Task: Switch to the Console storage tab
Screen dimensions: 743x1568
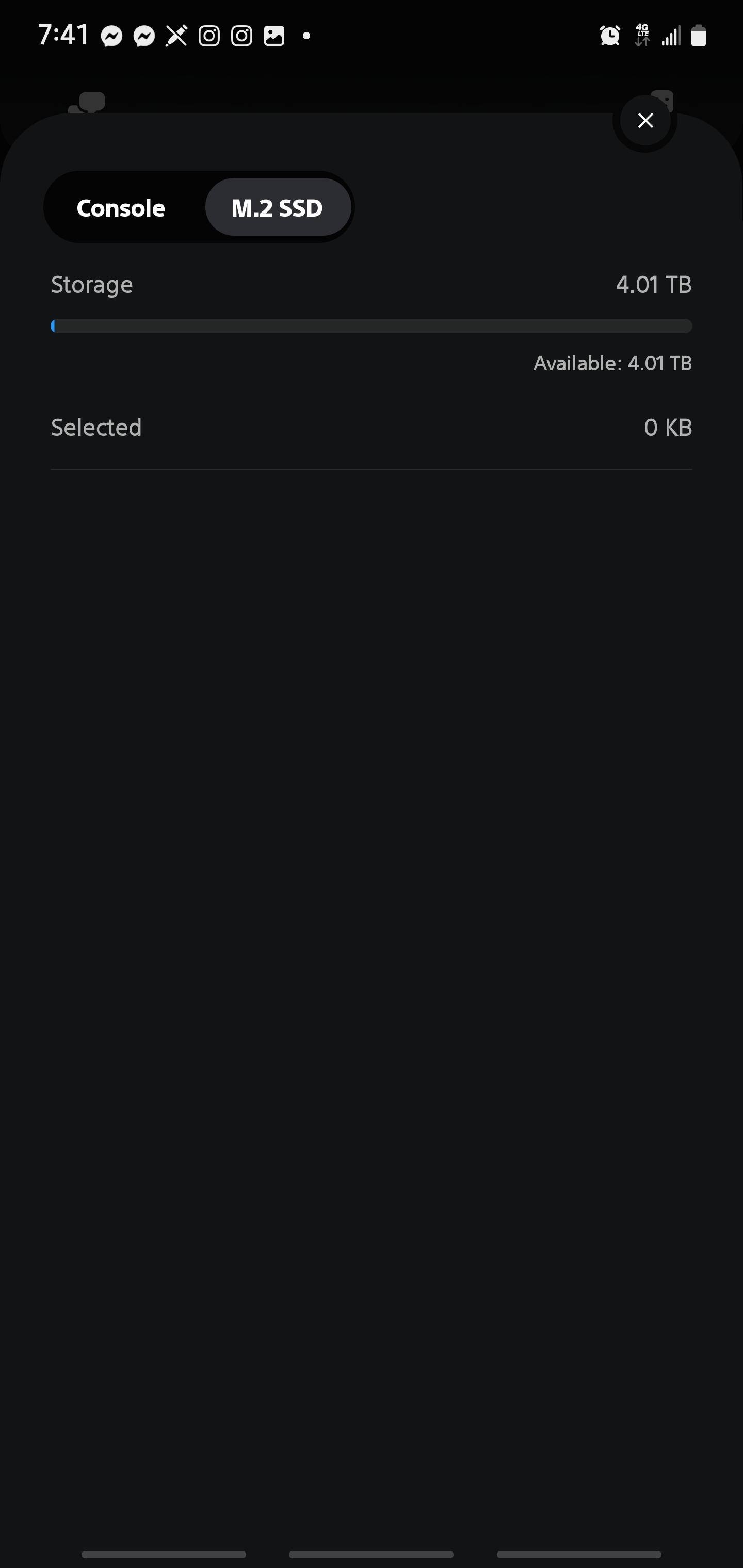Action: (x=121, y=208)
